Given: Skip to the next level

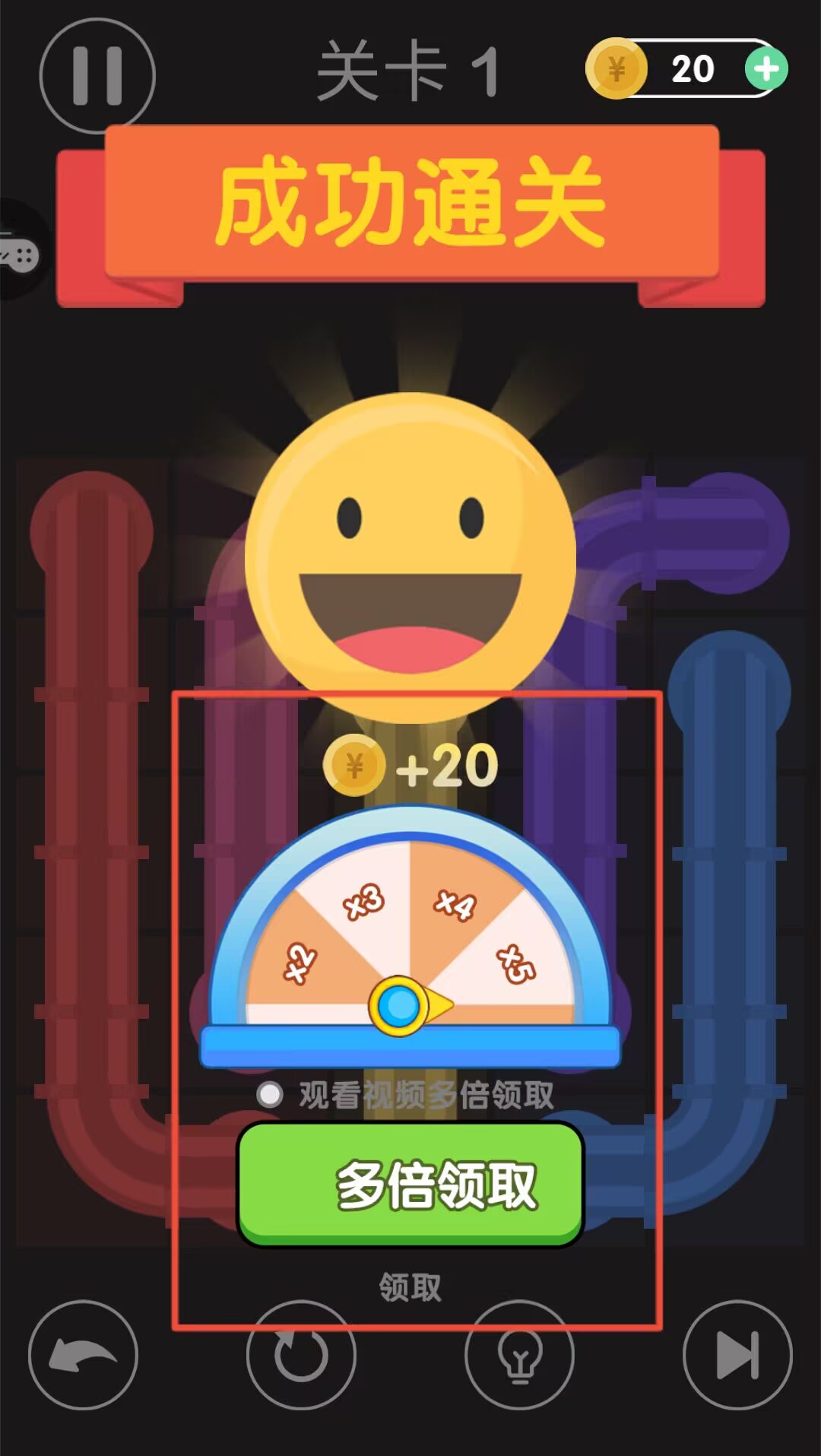Looking at the screenshot, I should tap(737, 1355).
